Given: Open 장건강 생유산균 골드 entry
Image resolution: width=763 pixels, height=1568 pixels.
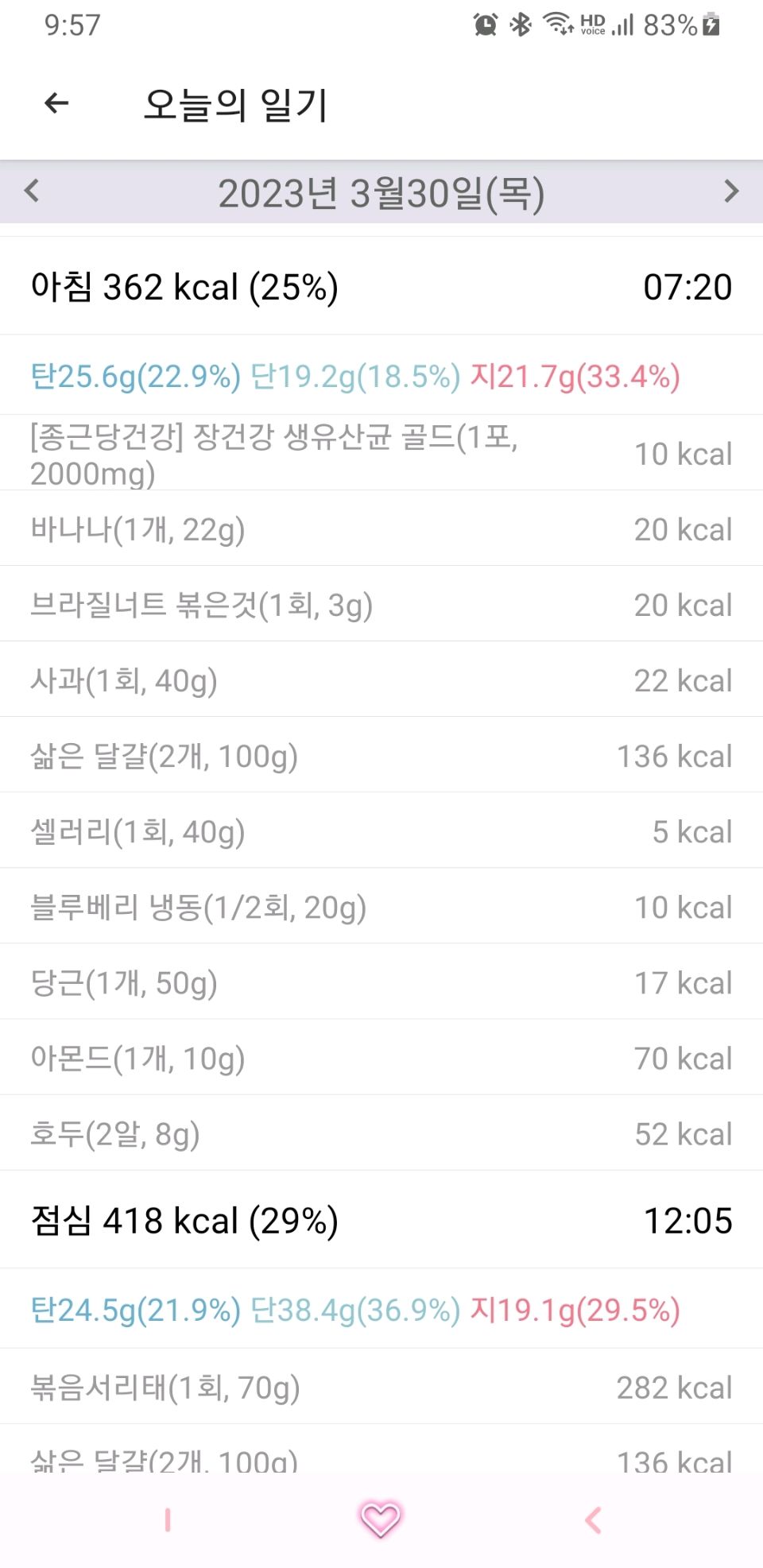Looking at the screenshot, I should pyautogui.click(x=381, y=453).
